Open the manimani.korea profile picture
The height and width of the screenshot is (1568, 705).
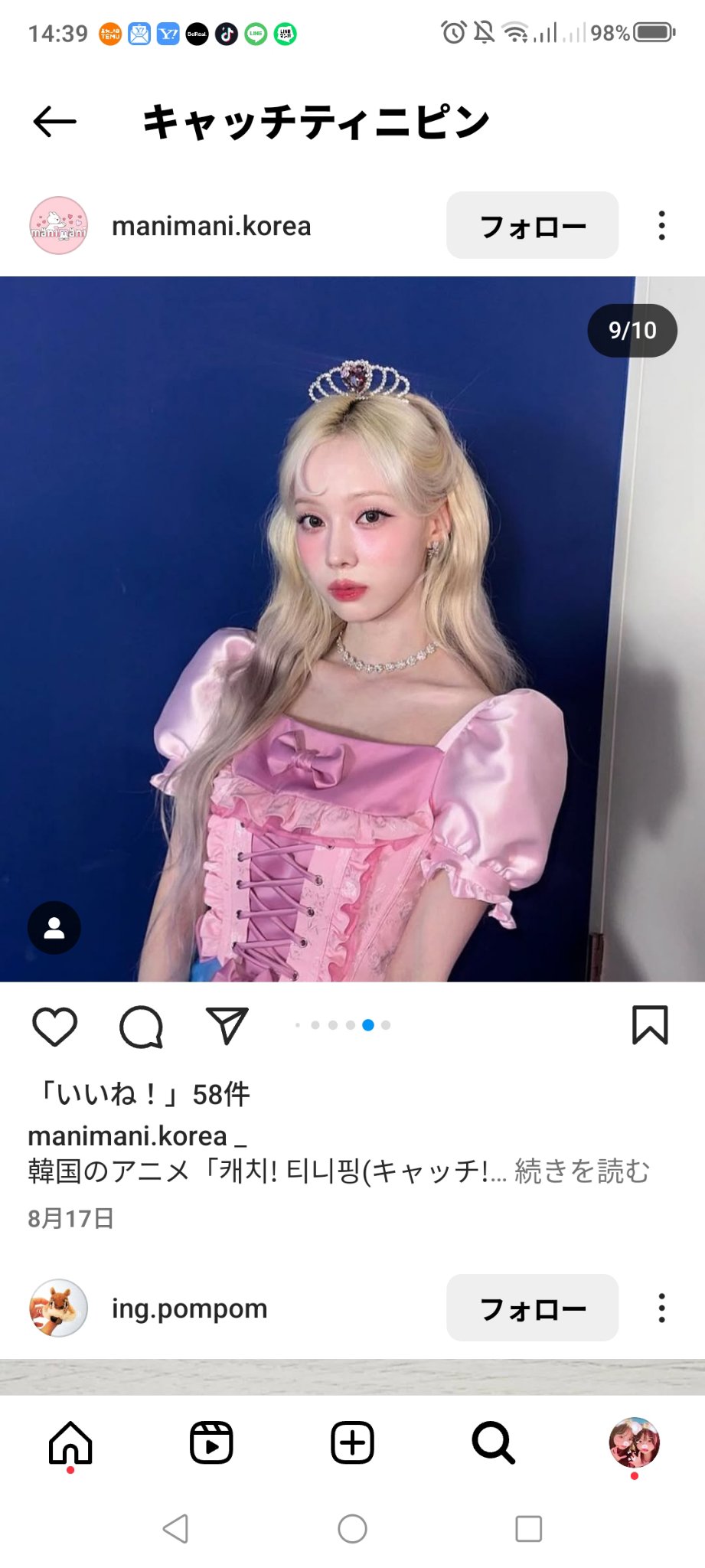[x=59, y=225]
